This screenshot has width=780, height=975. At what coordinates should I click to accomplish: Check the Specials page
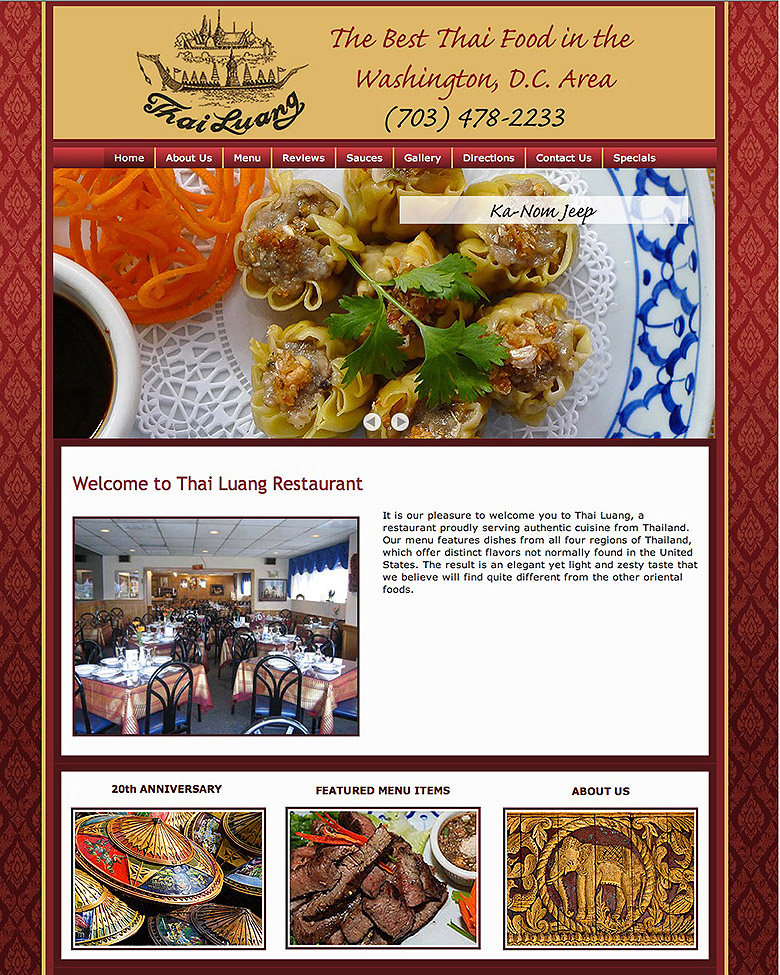tap(634, 158)
